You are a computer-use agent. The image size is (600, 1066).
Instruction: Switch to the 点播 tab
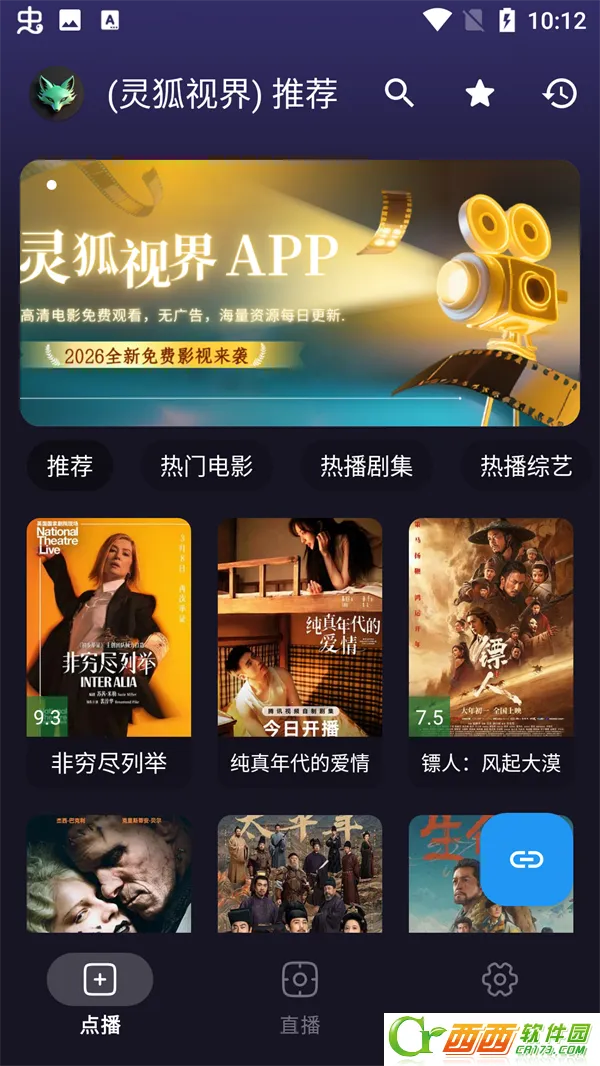point(100,995)
